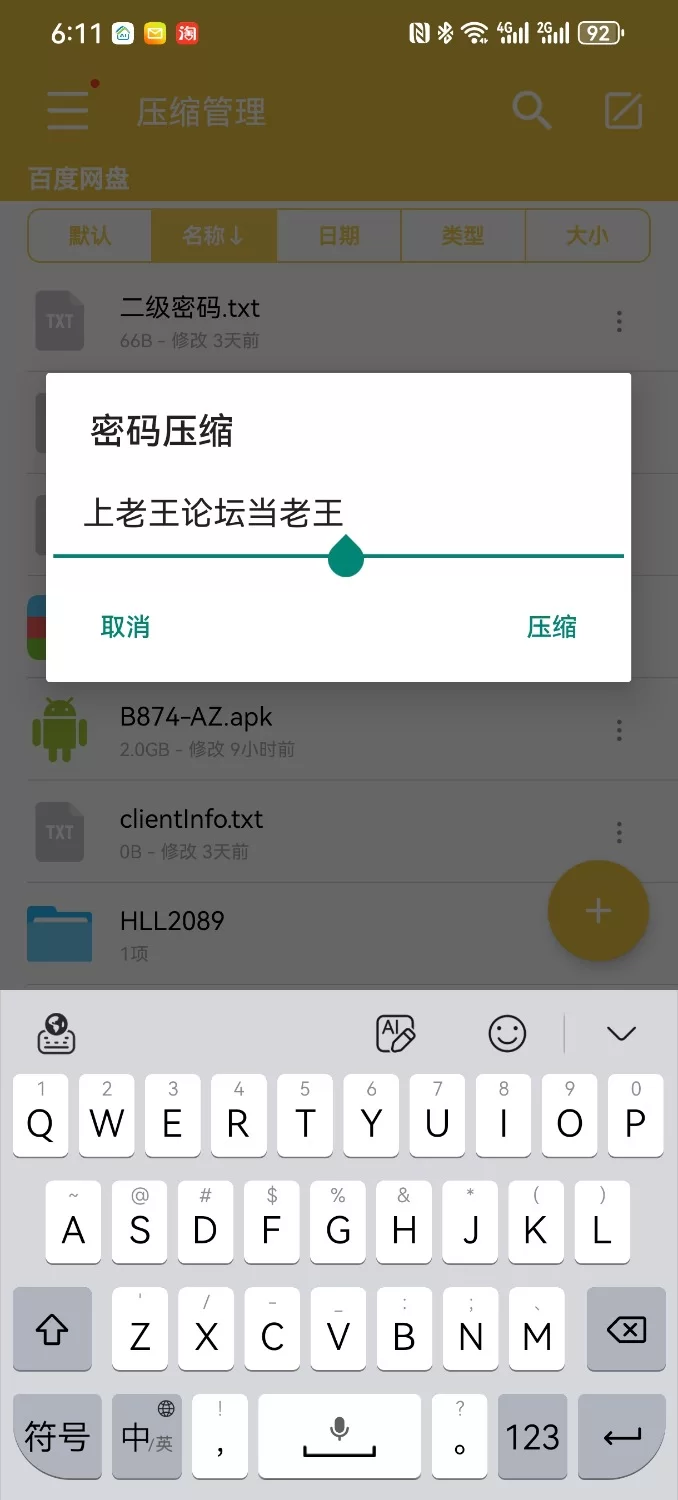Tap the return key on the keyboard
Viewport: 678px width, 1500px height.
pos(622,1437)
